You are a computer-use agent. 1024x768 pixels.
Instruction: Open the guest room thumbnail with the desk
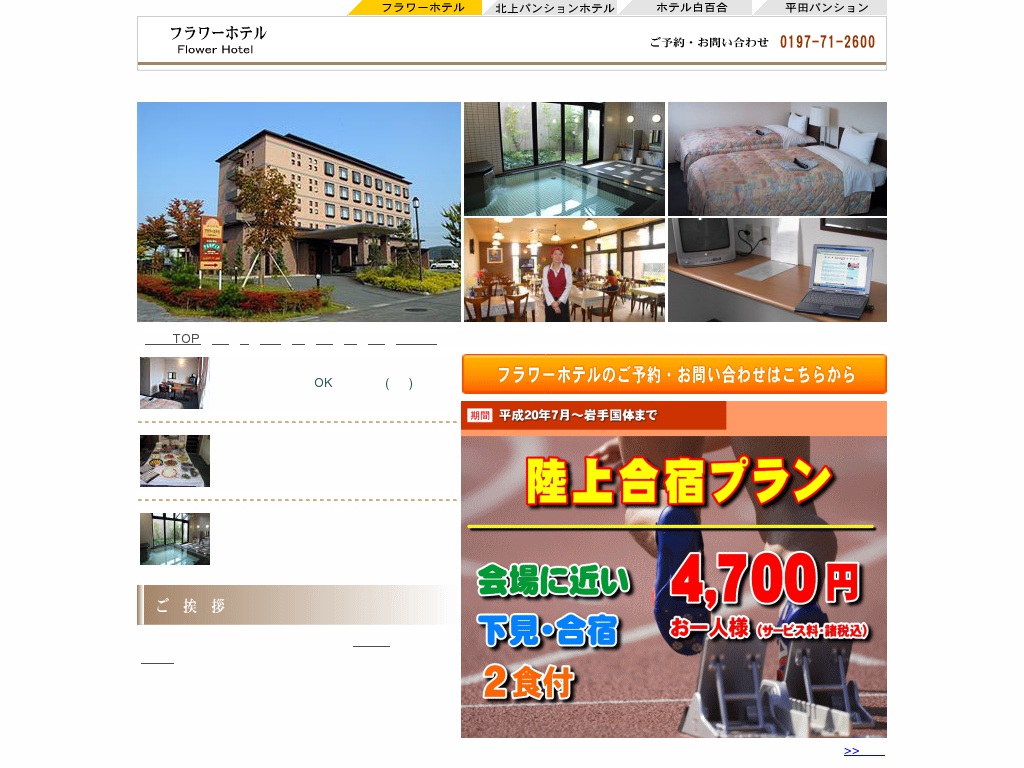(x=174, y=383)
